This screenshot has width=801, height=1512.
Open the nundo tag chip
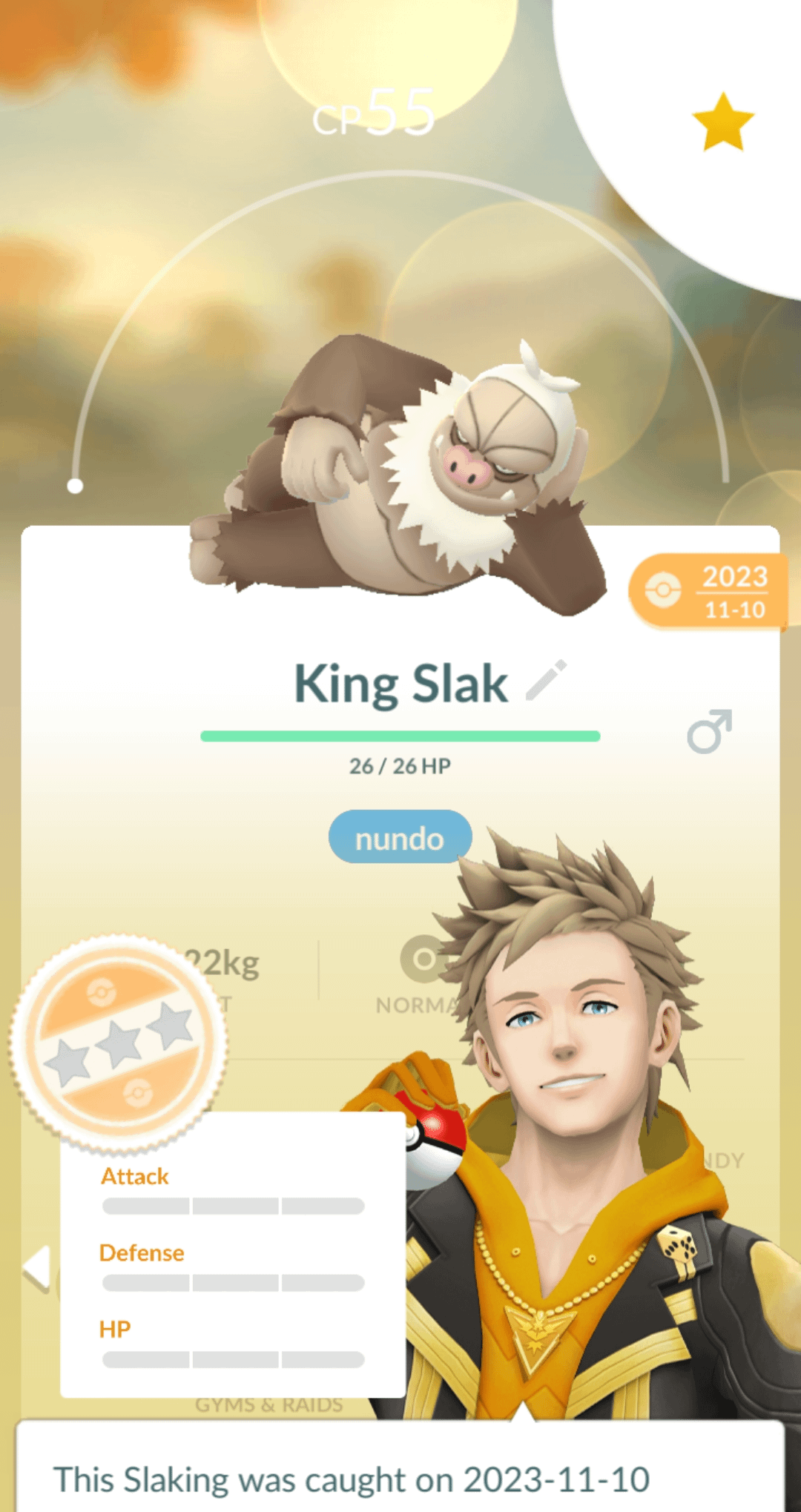pyautogui.click(x=400, y=838)
